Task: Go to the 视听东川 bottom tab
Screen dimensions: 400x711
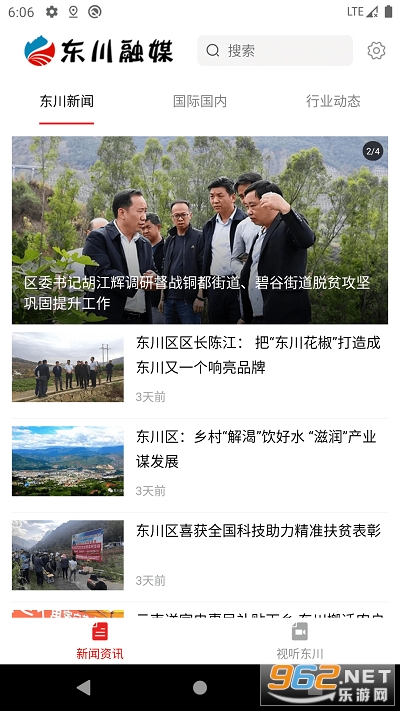Action: click(300, 641)
